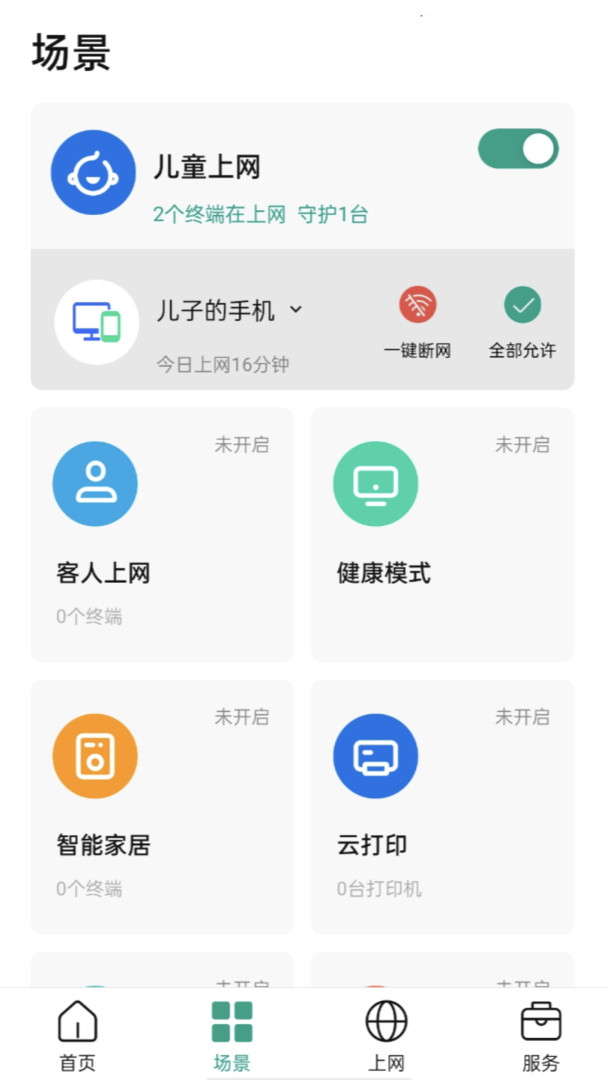Tap 一键断网 to cut off the network
Screen dimensions: 607x1080
coord(417,322)
